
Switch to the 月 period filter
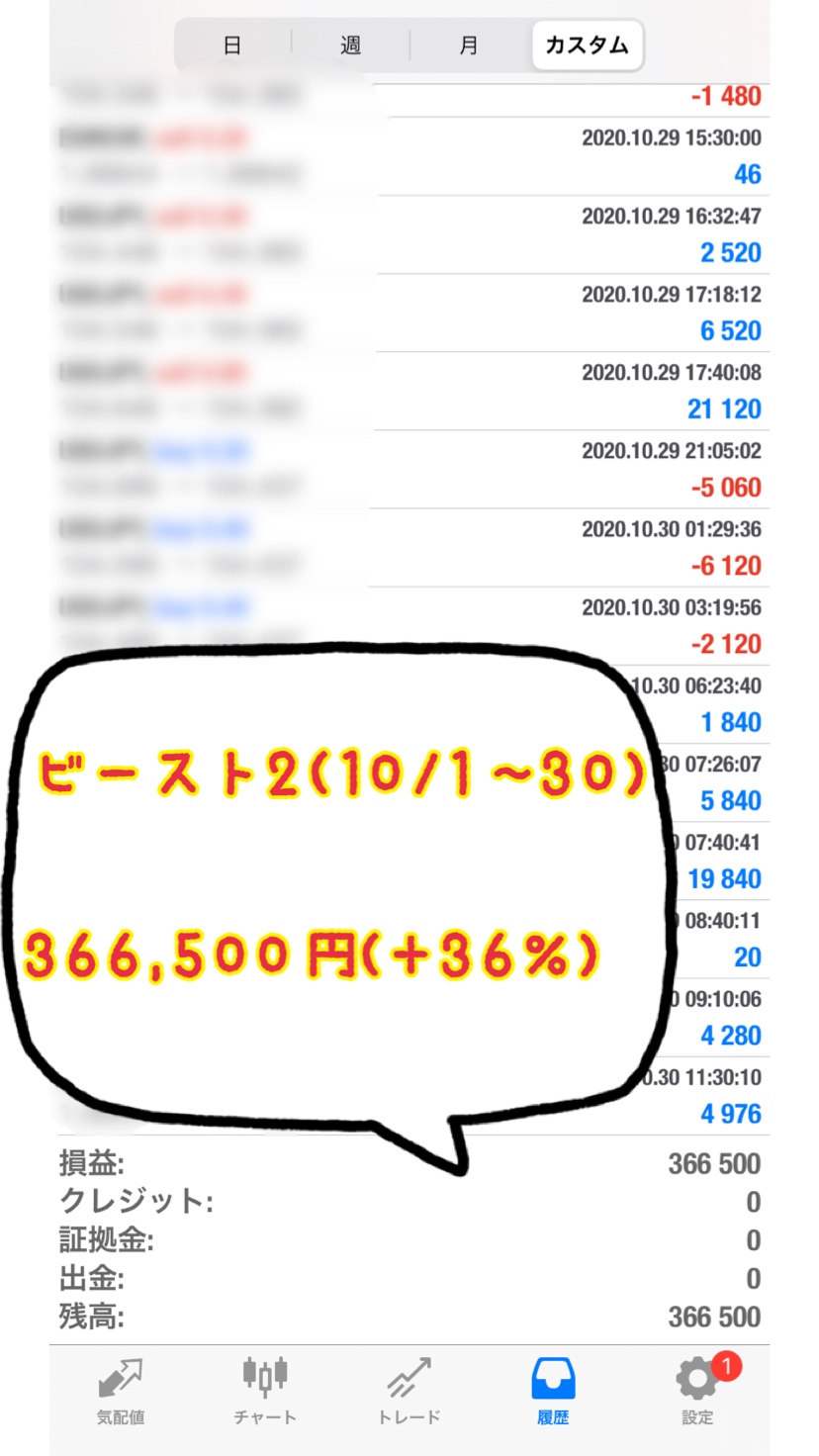point(469,45)
